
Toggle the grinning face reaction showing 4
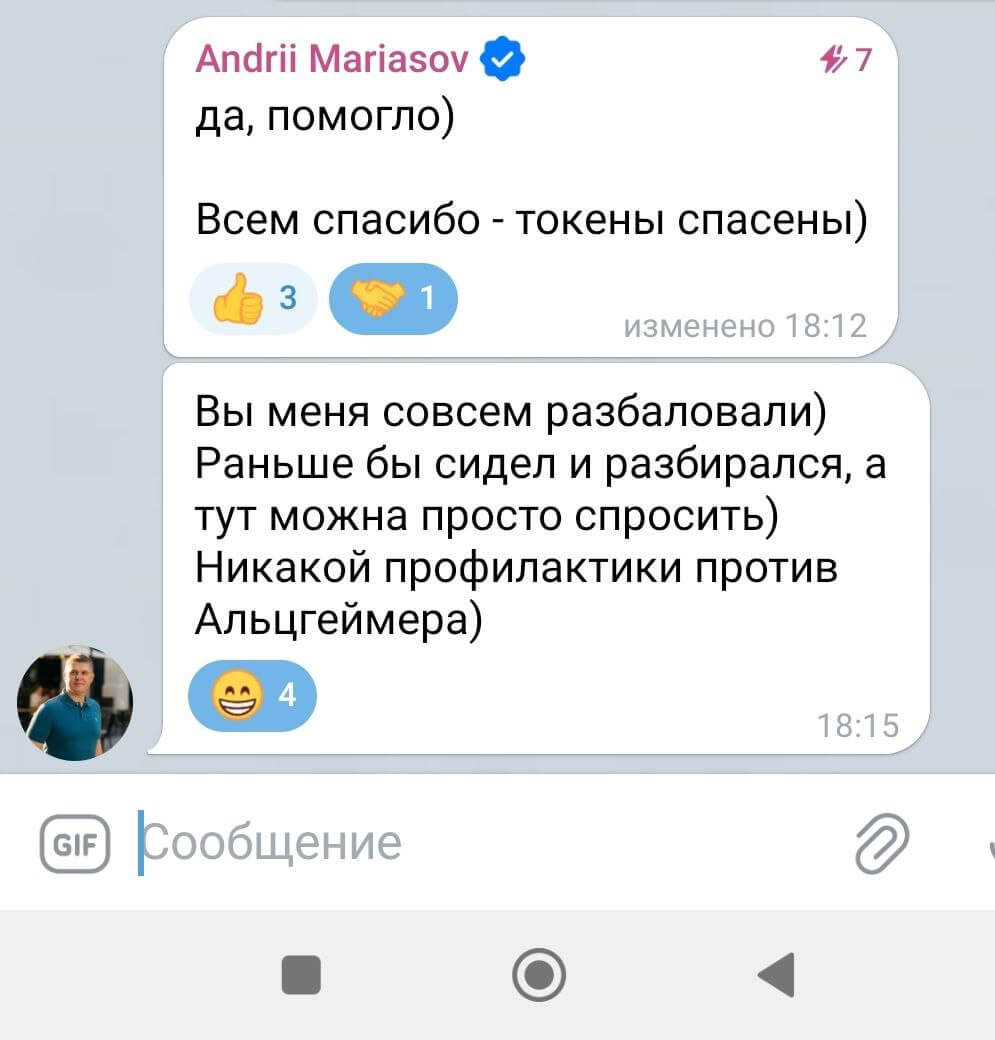(251, 696)
